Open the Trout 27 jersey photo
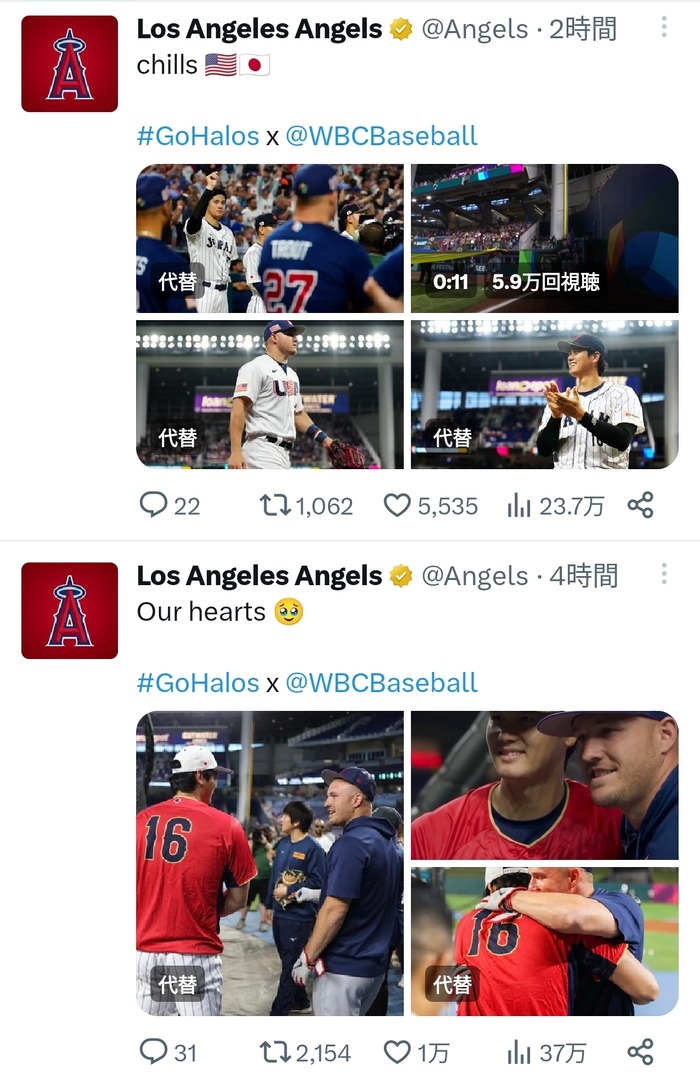The height and width of the screenshot is (1077, 700). pos(270,238)
